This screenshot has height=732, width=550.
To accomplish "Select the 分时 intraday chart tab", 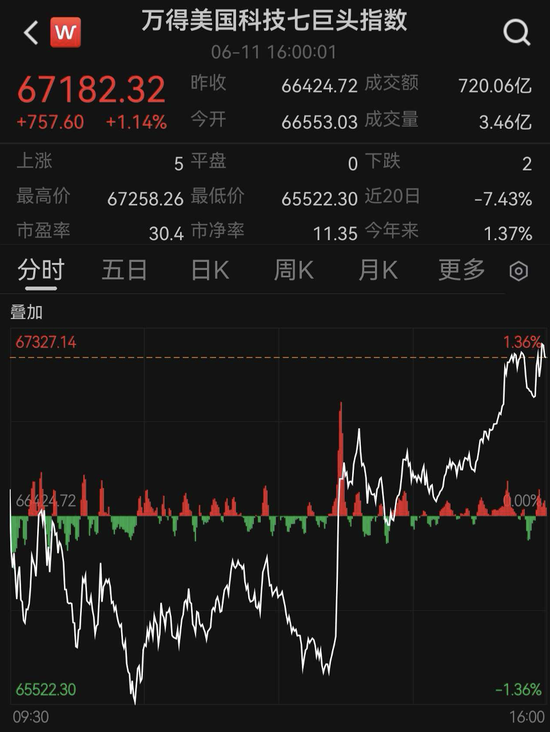I will click(x=41, y=270).
